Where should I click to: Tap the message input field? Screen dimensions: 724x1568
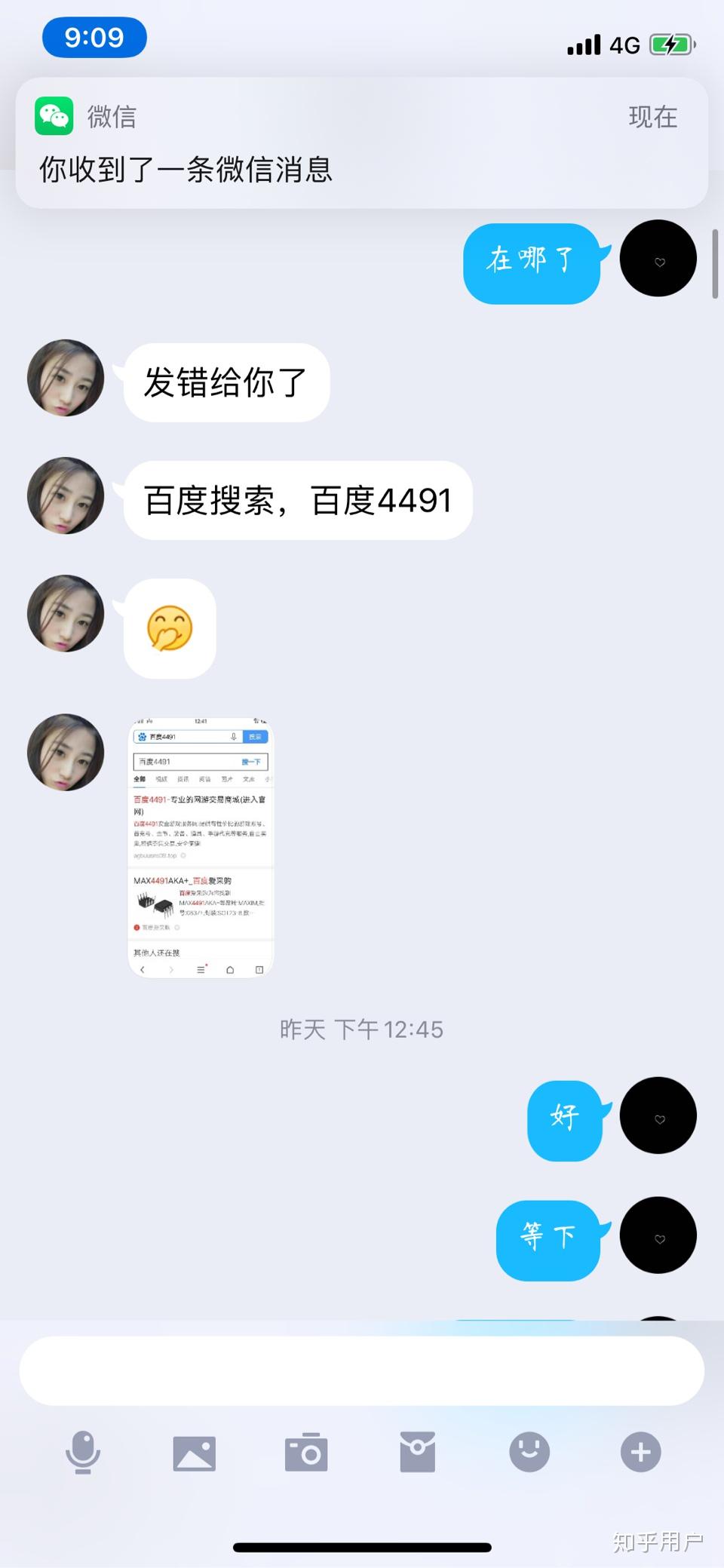(x=362, y=1370)
